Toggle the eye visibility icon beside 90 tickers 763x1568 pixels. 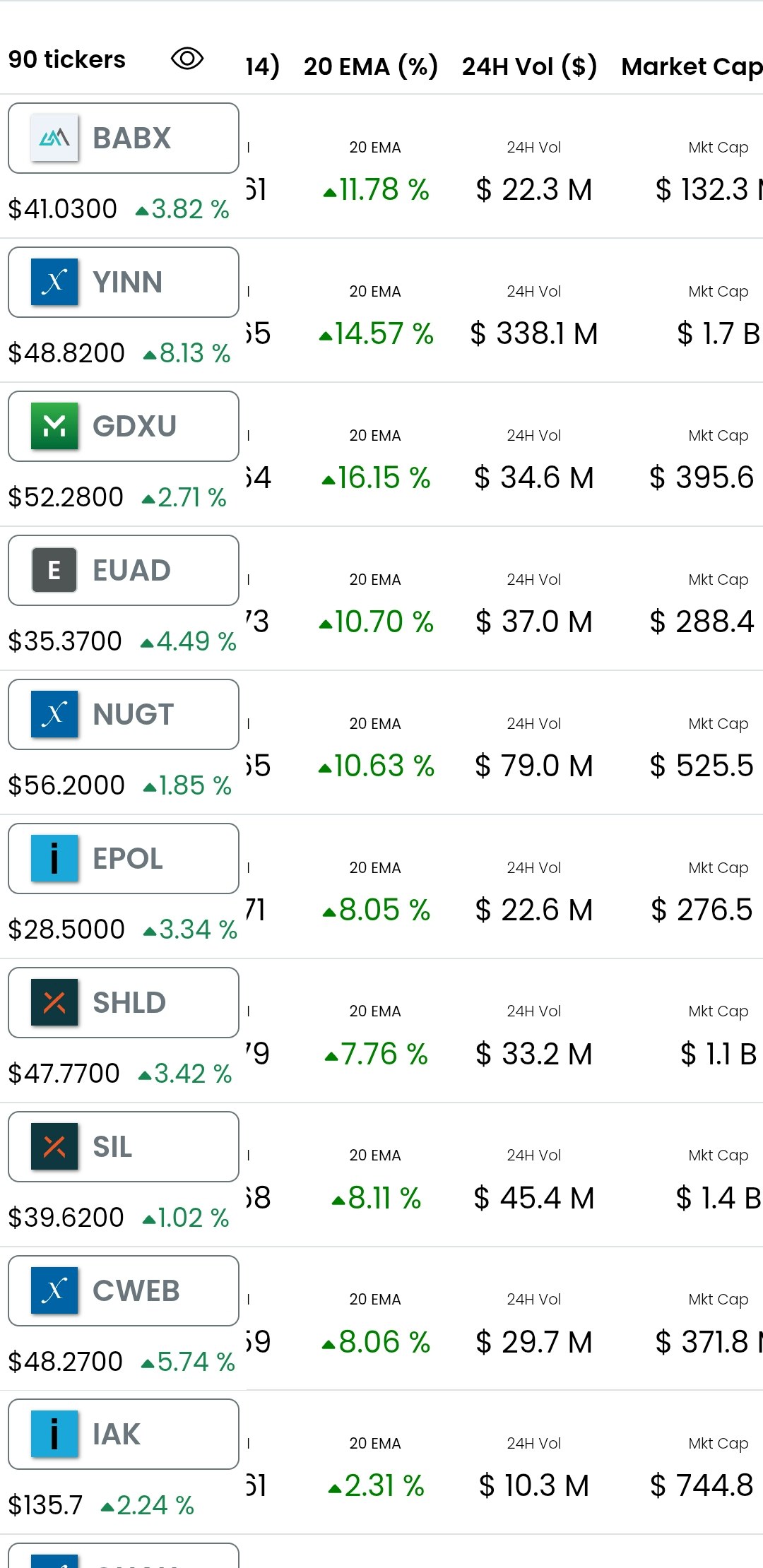(187, 59)
